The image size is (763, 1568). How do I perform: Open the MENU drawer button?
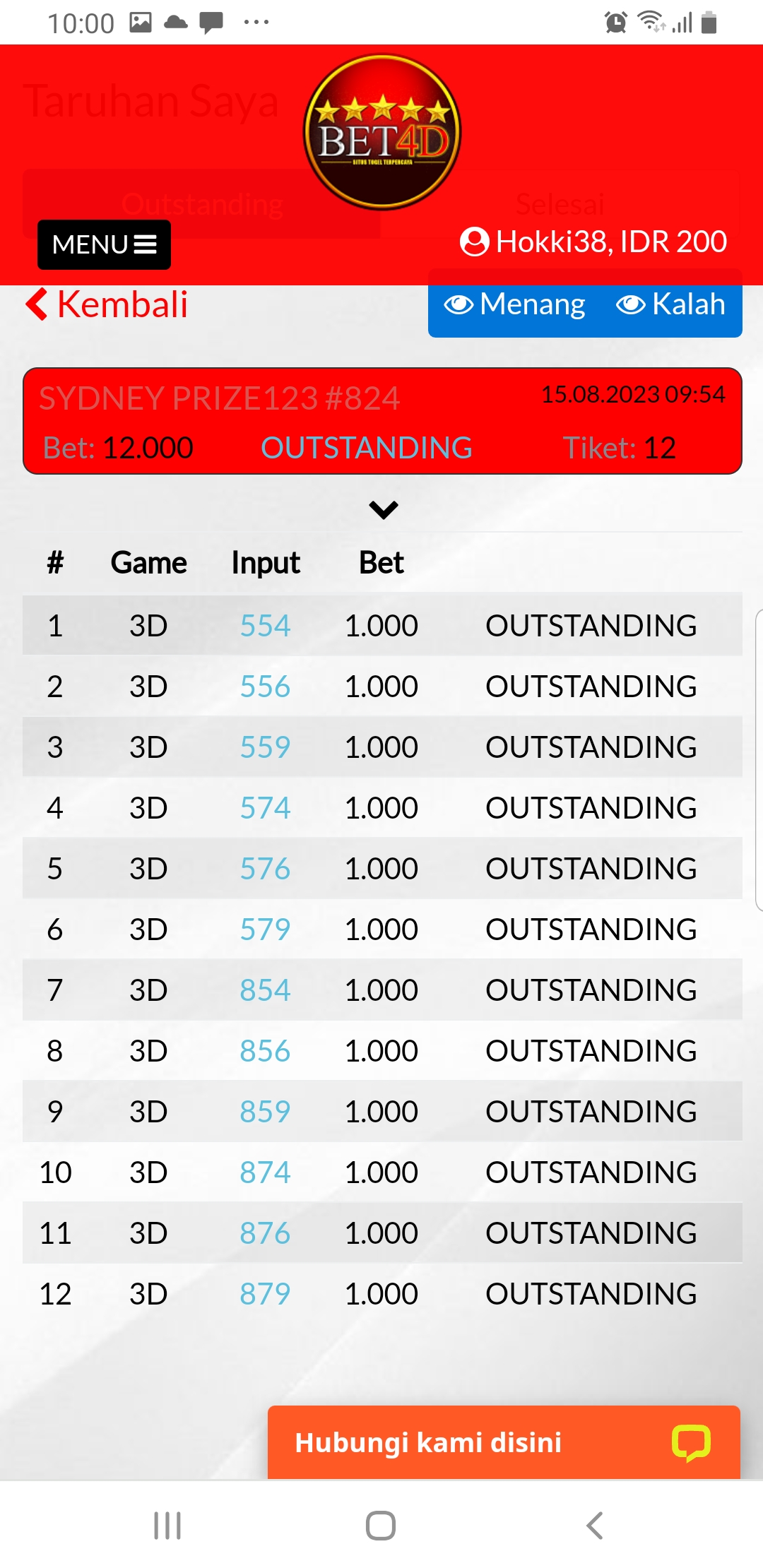(x=104, y=244)
